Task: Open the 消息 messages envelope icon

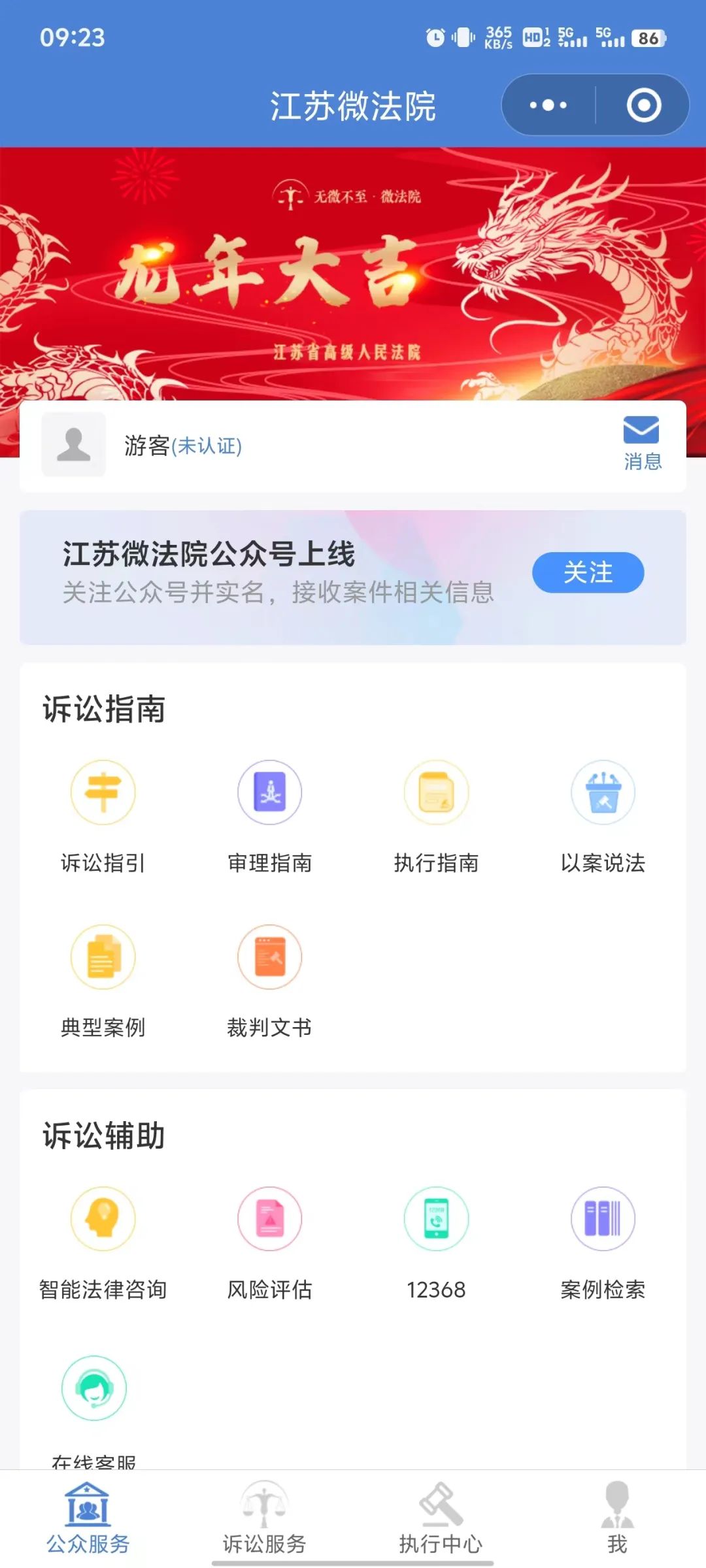Action: coord(641,431)
